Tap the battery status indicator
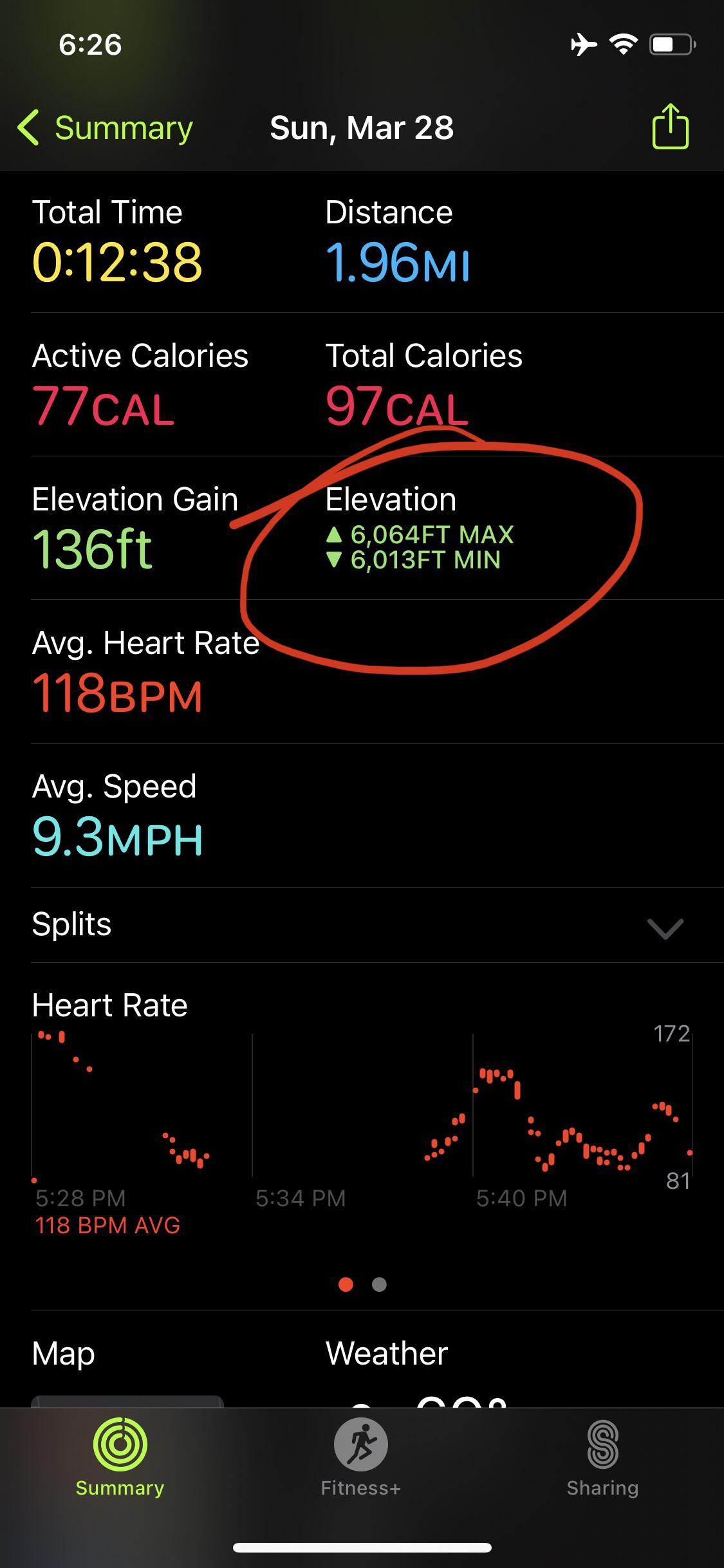The width and height of the screenshot is (724, 1568). [x=669, y=43]
